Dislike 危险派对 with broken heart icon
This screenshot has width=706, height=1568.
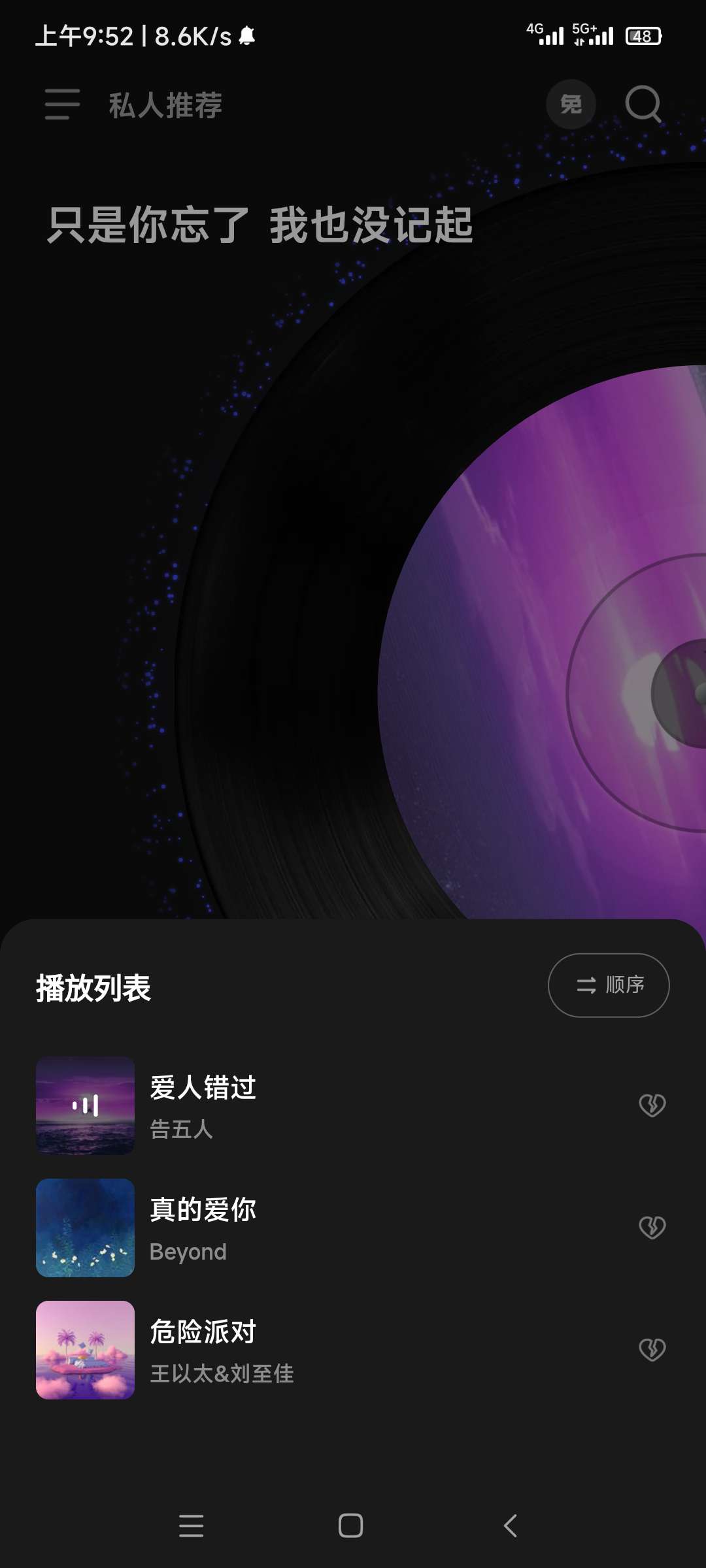pos(652,1349)
